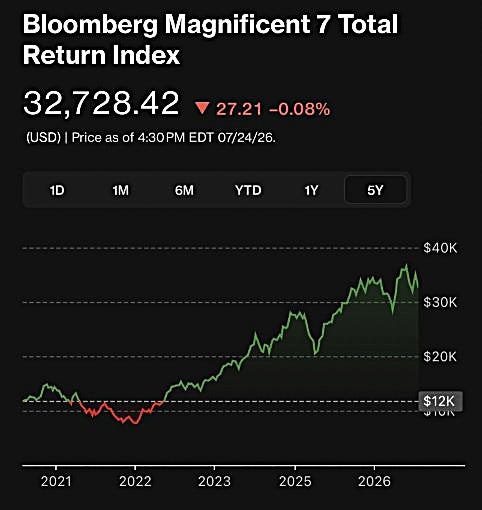Screen dimensions: 482x510
Task: Select the 1M time range
Action: click(120, 190)
